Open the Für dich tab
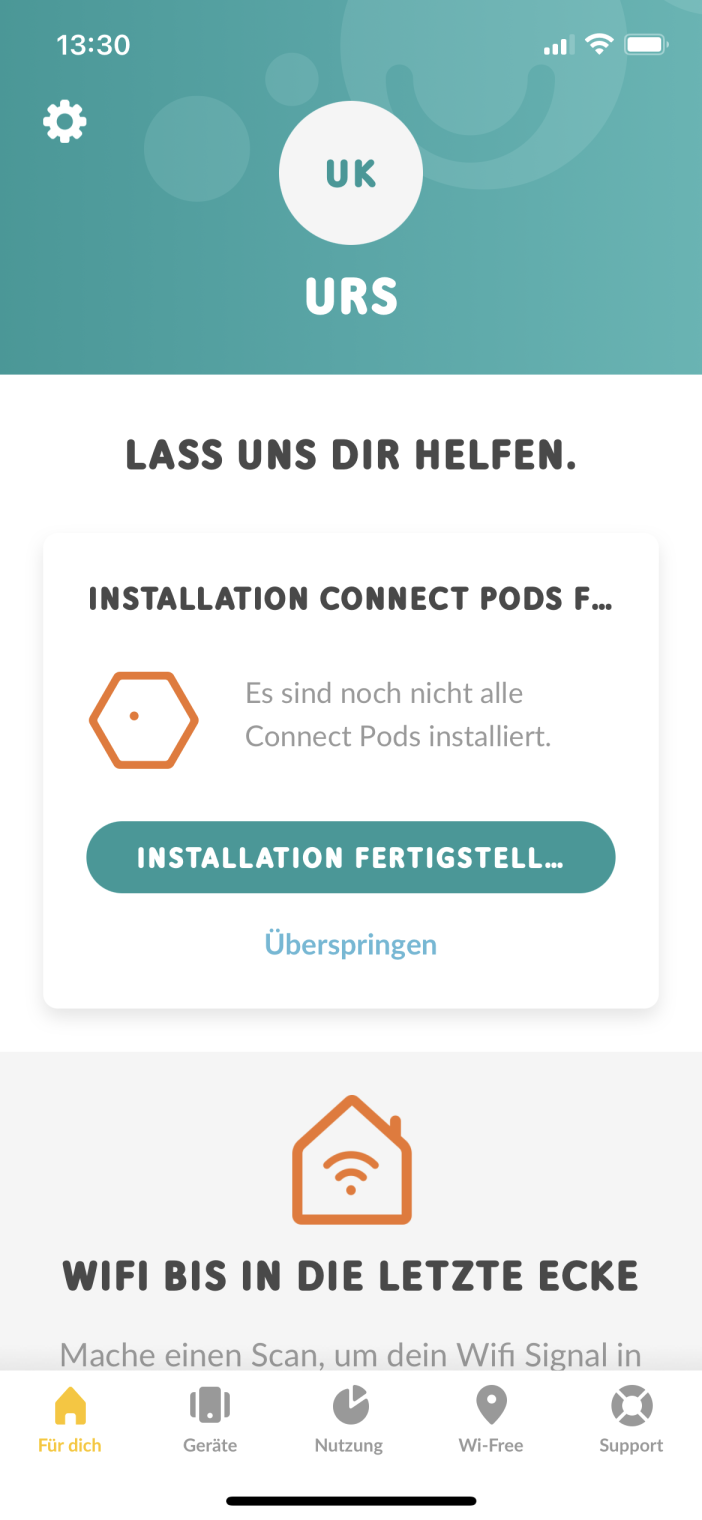702x1520 pixels. click(x=70, y=1419)
